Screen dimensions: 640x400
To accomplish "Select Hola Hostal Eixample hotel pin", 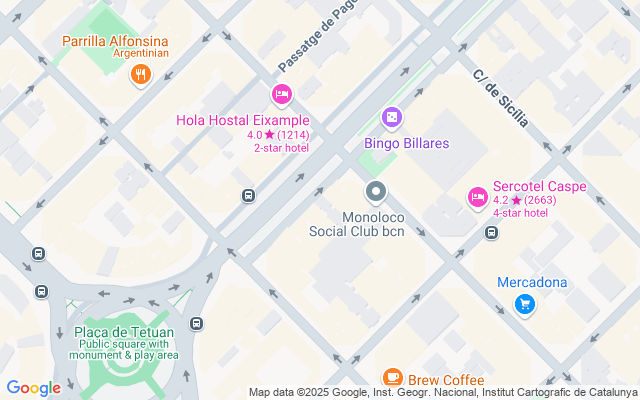I will pos(281,95).
